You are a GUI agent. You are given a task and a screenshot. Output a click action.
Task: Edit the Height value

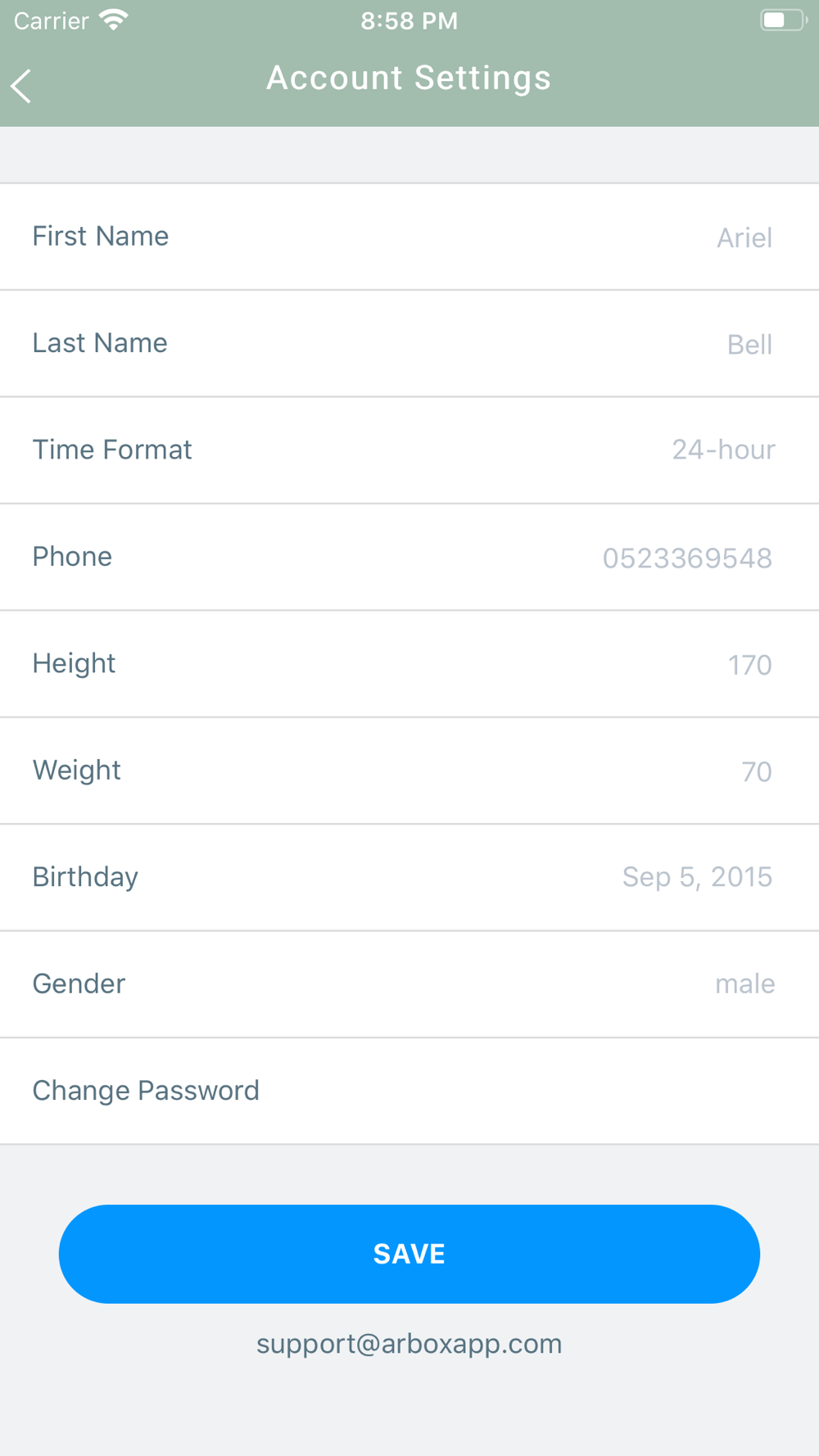pos(749,664)
